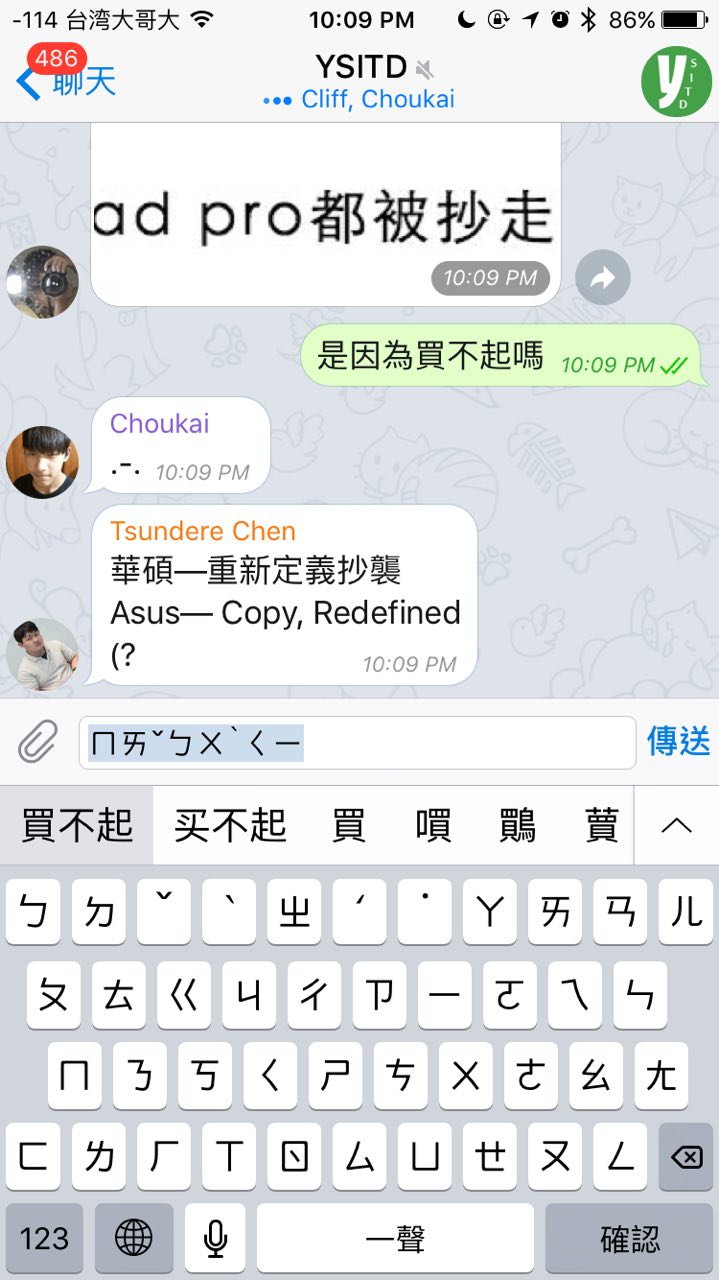Select the 買不起 candidate suggestion
This screenshot has width=719, height=1280.
coord(77,826)
